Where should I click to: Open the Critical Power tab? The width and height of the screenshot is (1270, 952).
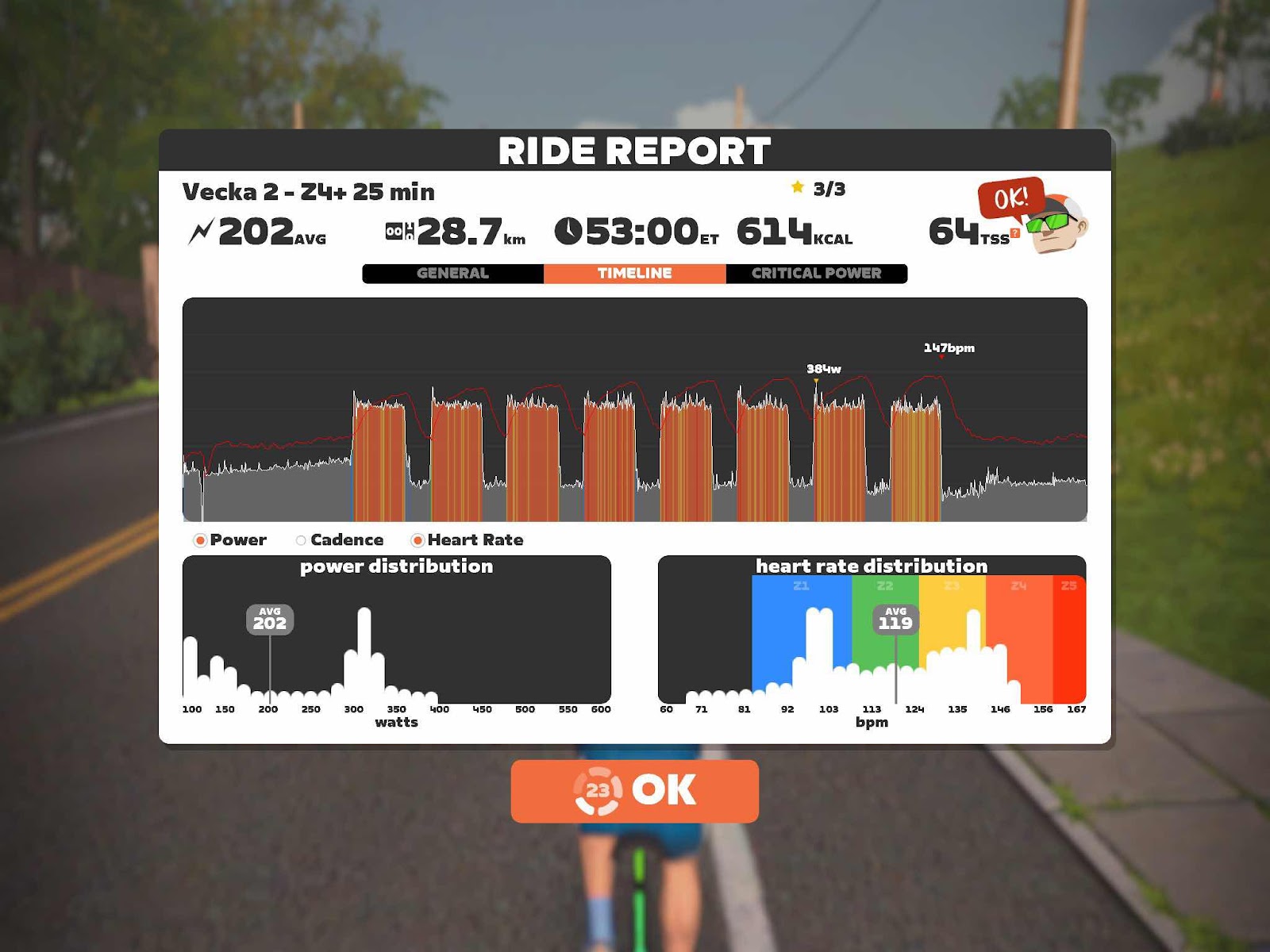click(x=816, y=273)
